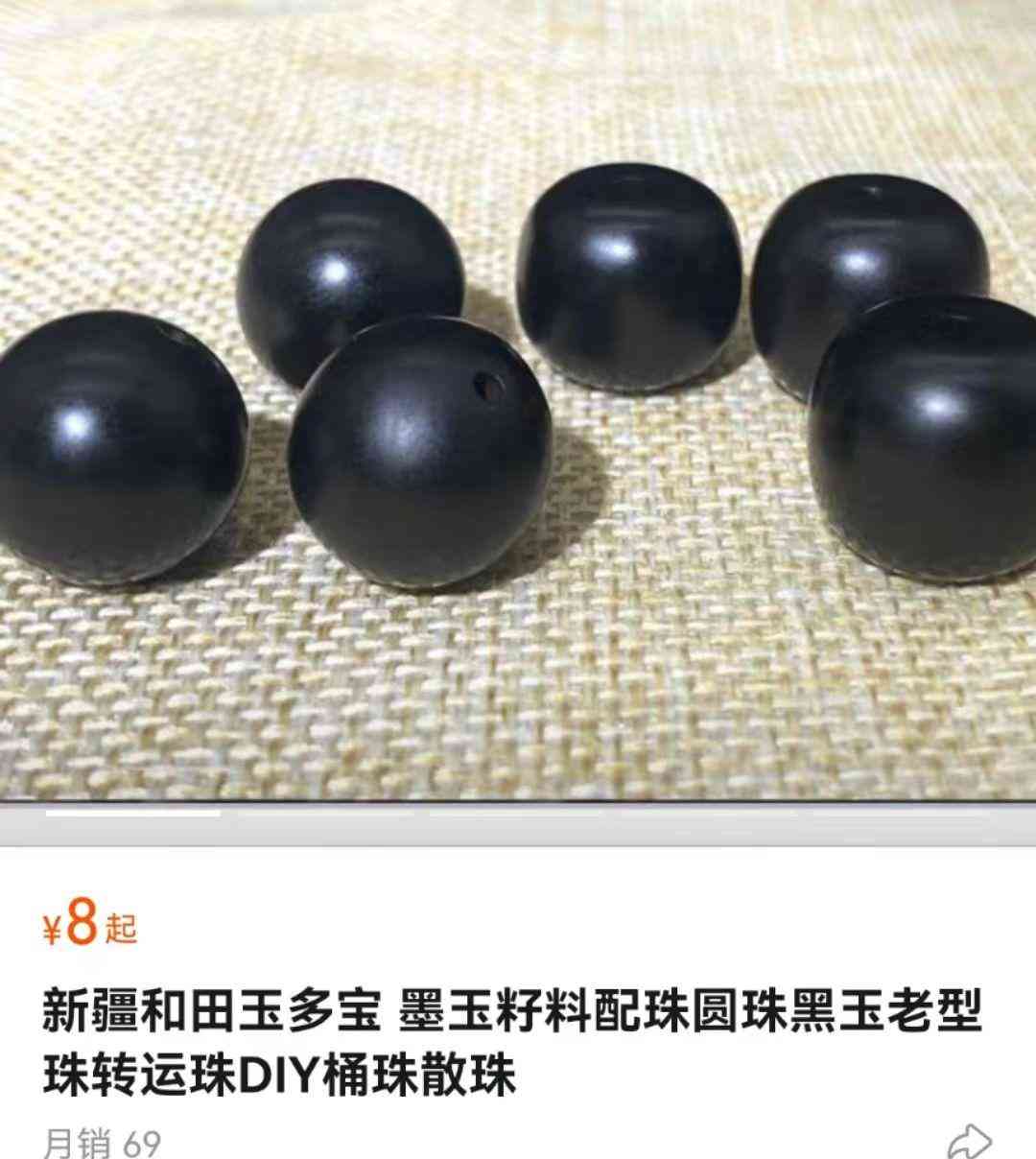Activate the share arrow next to sales count
This screenshot has height=1159, width=1036.
(x=971, y=1140)
